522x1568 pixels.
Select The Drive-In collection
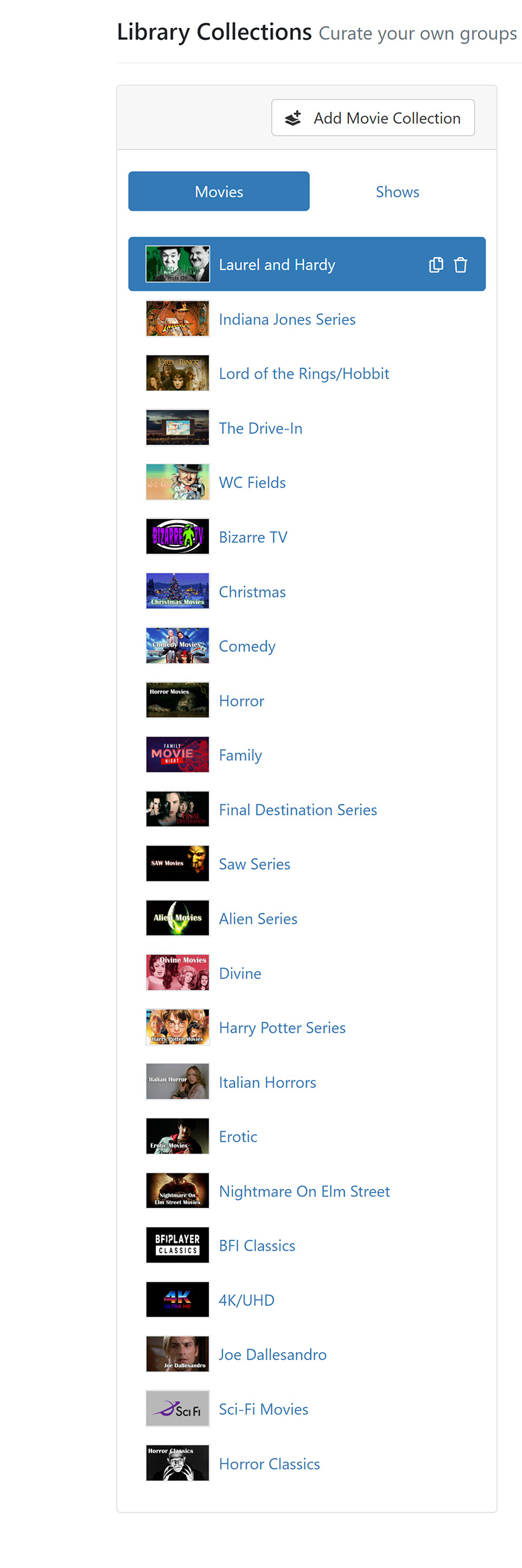(x=260, y=428)
